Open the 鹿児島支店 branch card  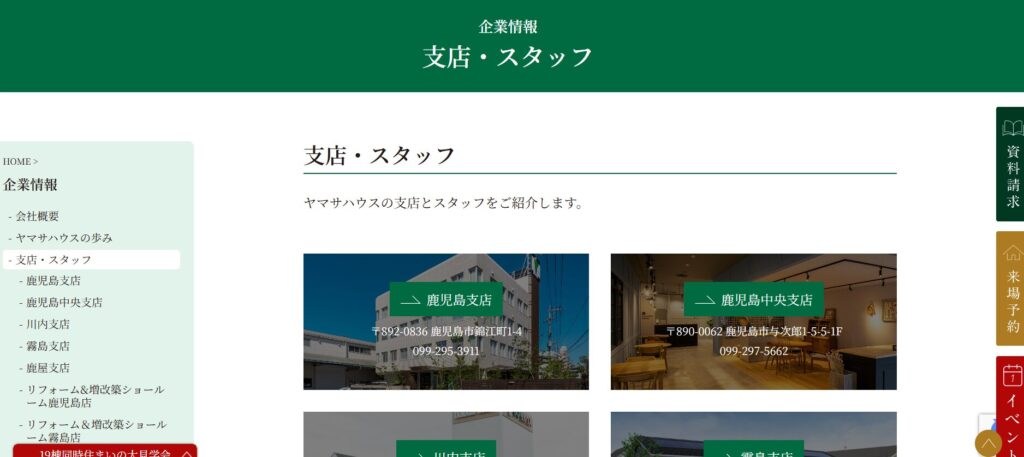pos(446,321)
